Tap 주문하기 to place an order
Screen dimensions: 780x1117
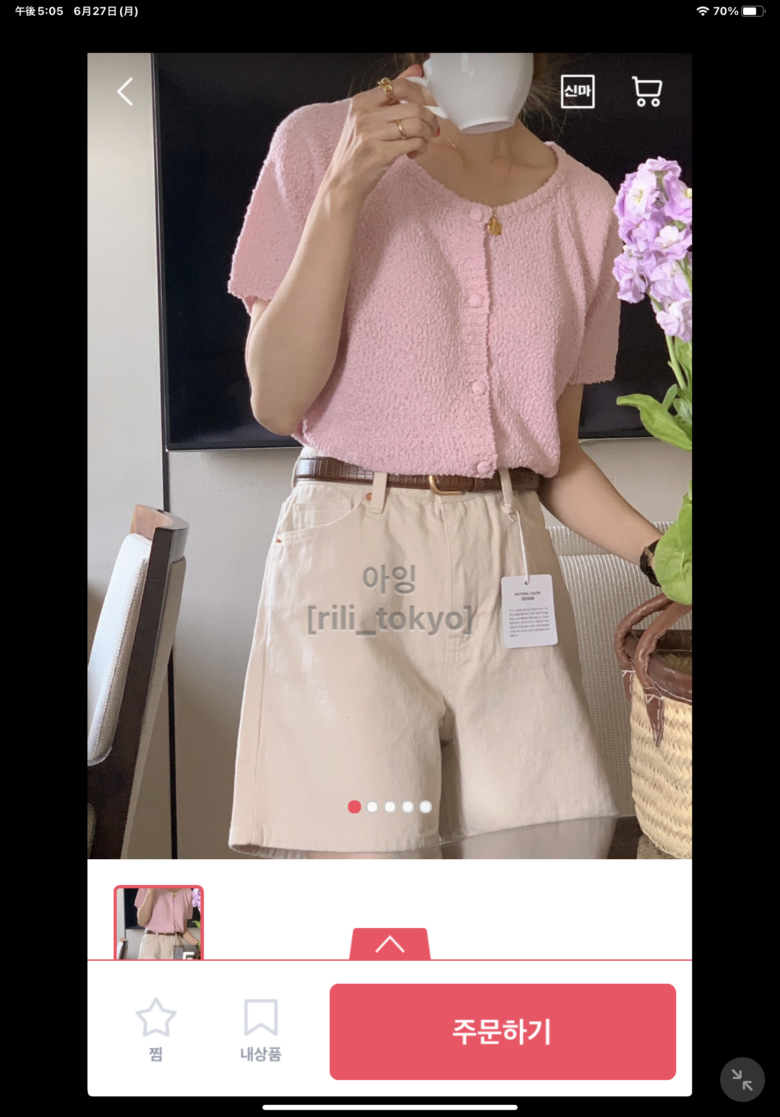502,1031
